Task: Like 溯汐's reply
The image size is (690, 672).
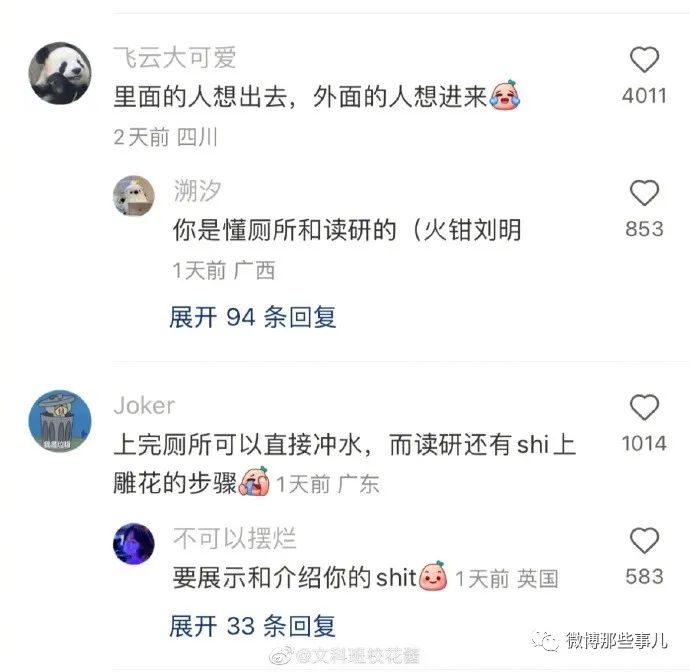Action: (645, 194)
